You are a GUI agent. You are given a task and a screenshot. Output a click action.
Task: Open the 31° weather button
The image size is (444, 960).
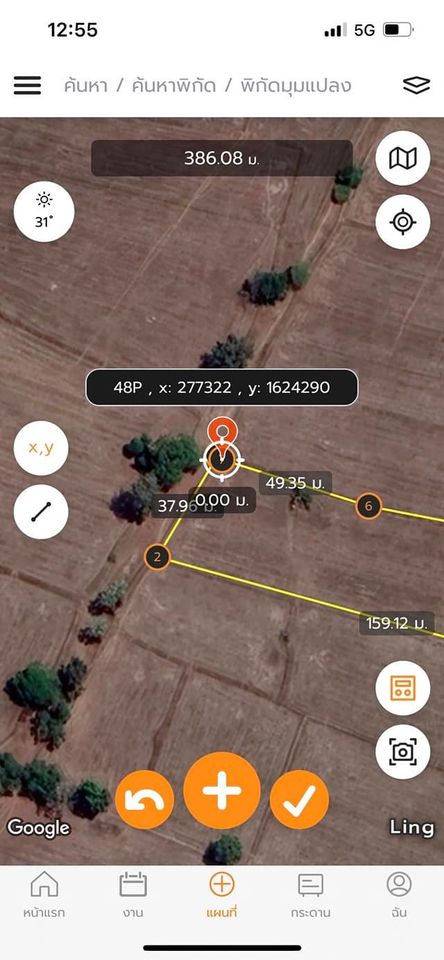pos(44,212)
